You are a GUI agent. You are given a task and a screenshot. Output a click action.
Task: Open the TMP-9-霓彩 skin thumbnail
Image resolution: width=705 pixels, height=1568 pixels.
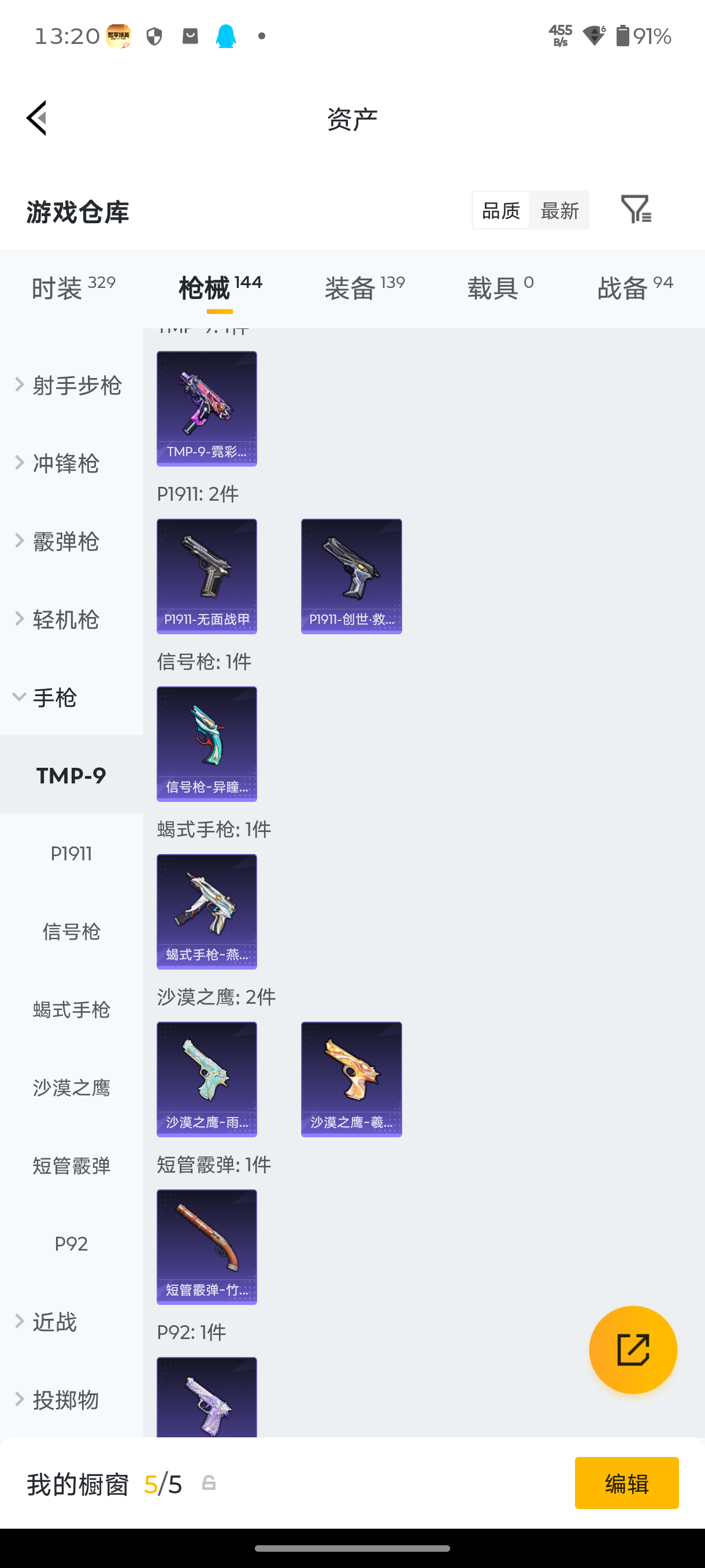point(206,408)
